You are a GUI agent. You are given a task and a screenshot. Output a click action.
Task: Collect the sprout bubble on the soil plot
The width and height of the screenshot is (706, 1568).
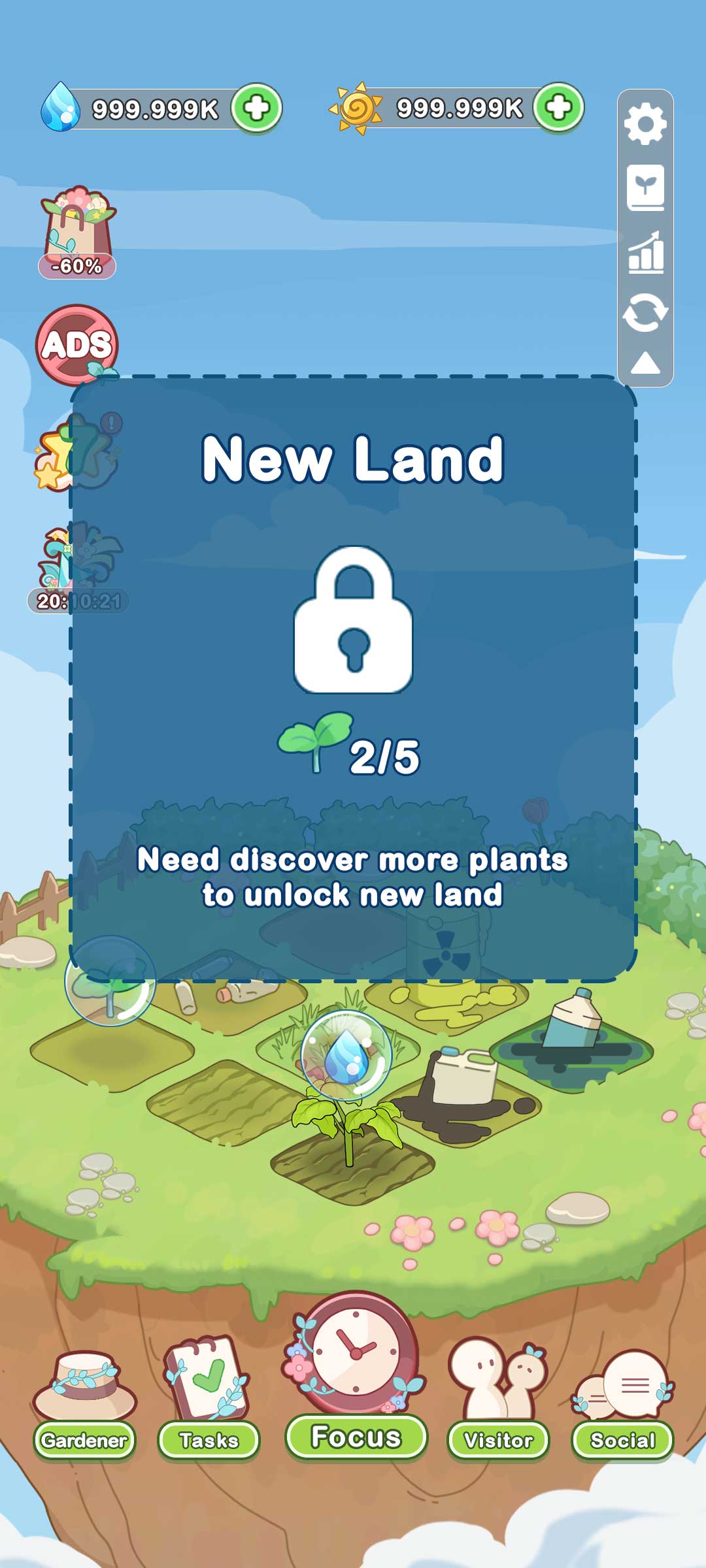[x=110, y=981]
